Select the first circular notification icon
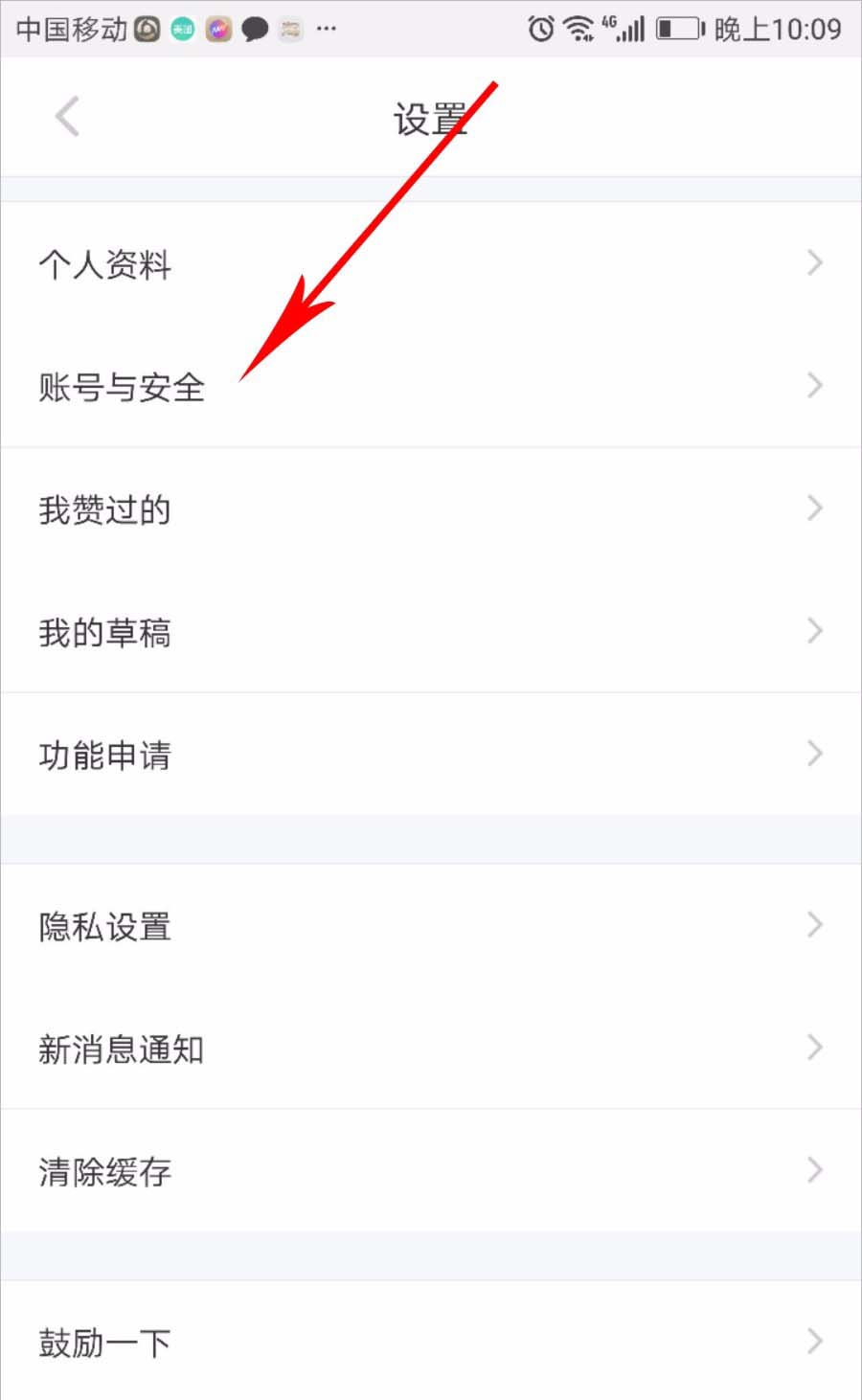Viewport: 862px width, 1400px height. (x=146, y=30)
